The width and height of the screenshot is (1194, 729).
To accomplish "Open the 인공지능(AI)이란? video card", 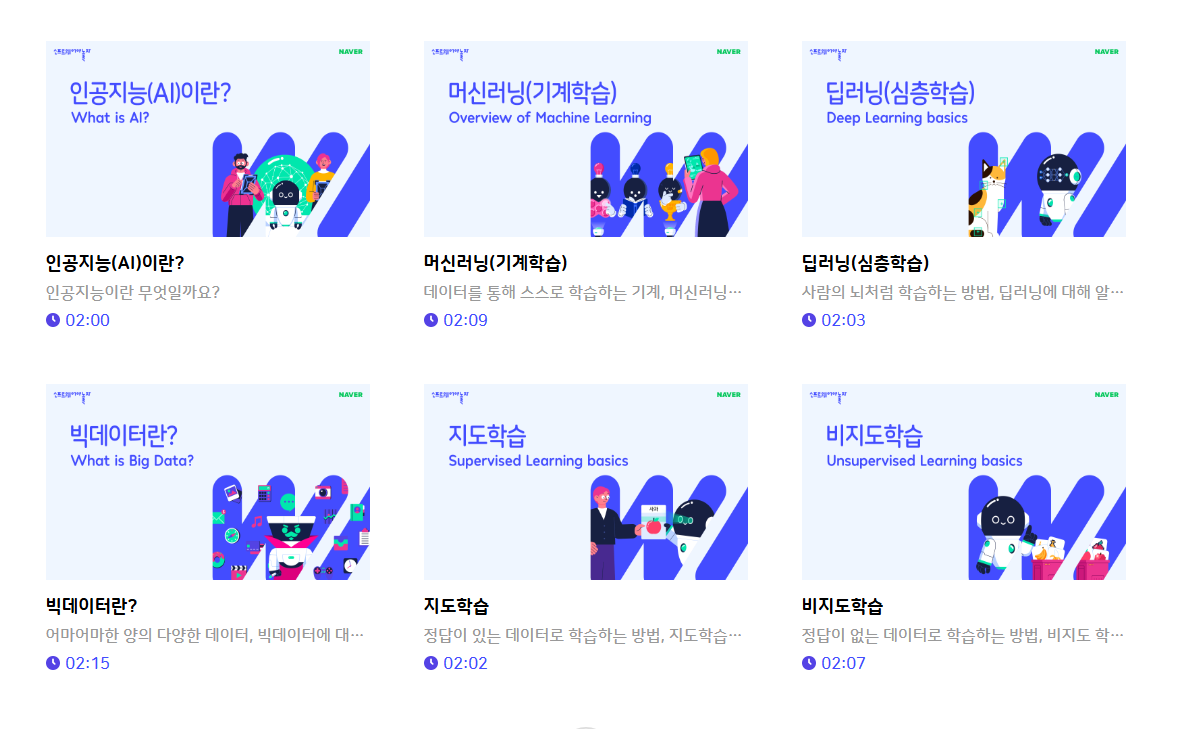I will [207, 139].
